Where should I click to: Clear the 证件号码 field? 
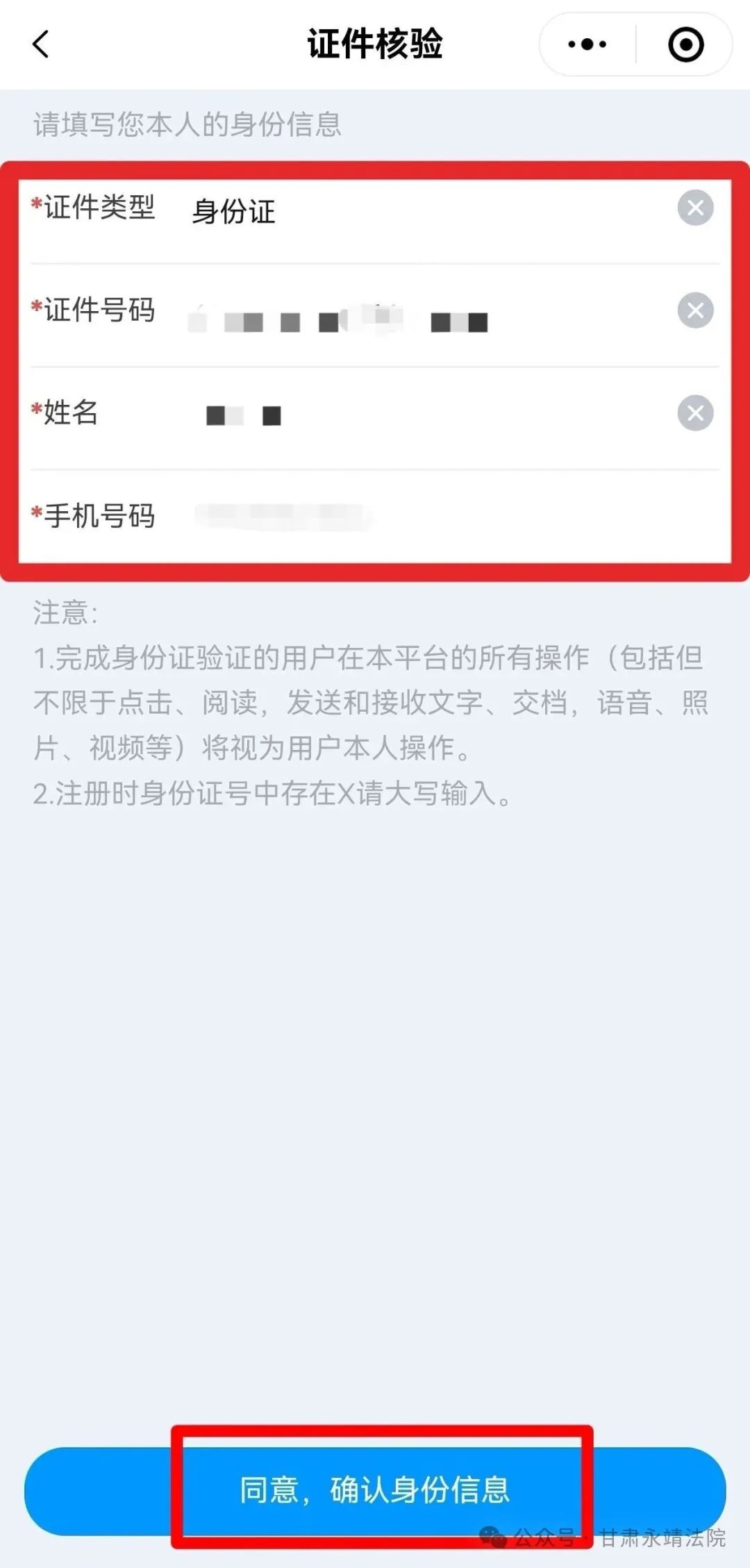pos(695,310)
